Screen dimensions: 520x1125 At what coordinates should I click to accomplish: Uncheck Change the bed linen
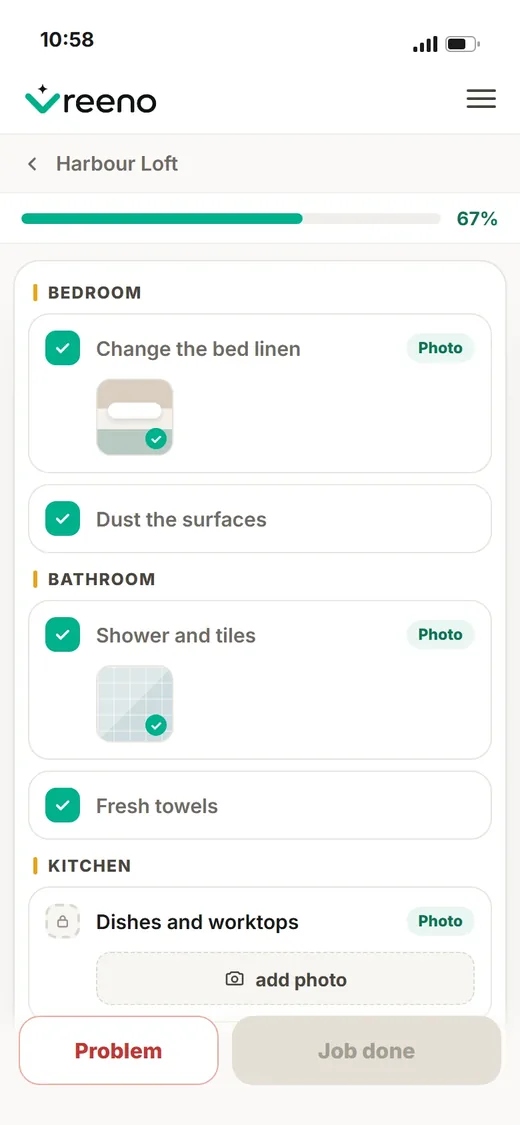(62, 348)
